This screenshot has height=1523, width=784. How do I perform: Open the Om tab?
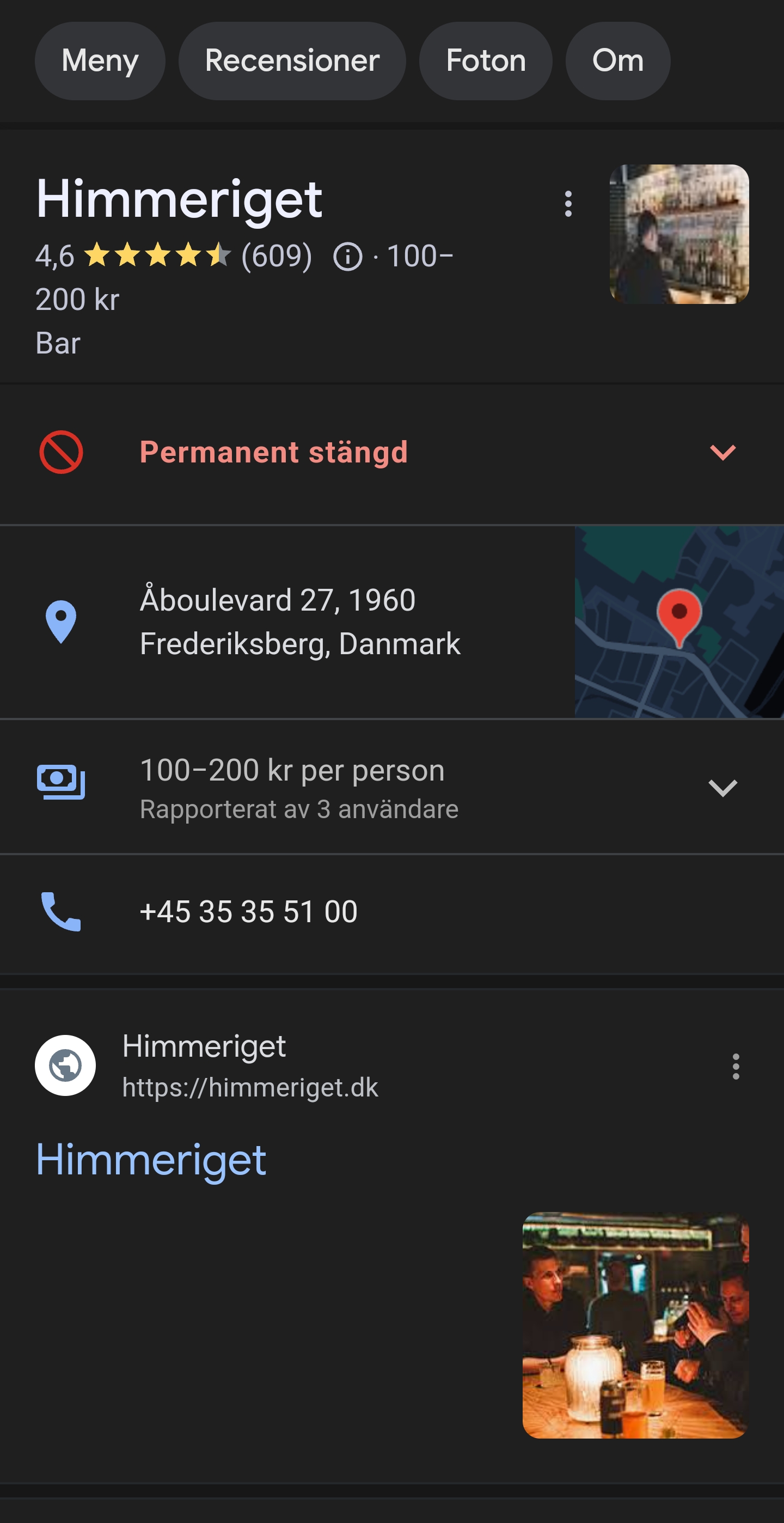click(617, 60)
